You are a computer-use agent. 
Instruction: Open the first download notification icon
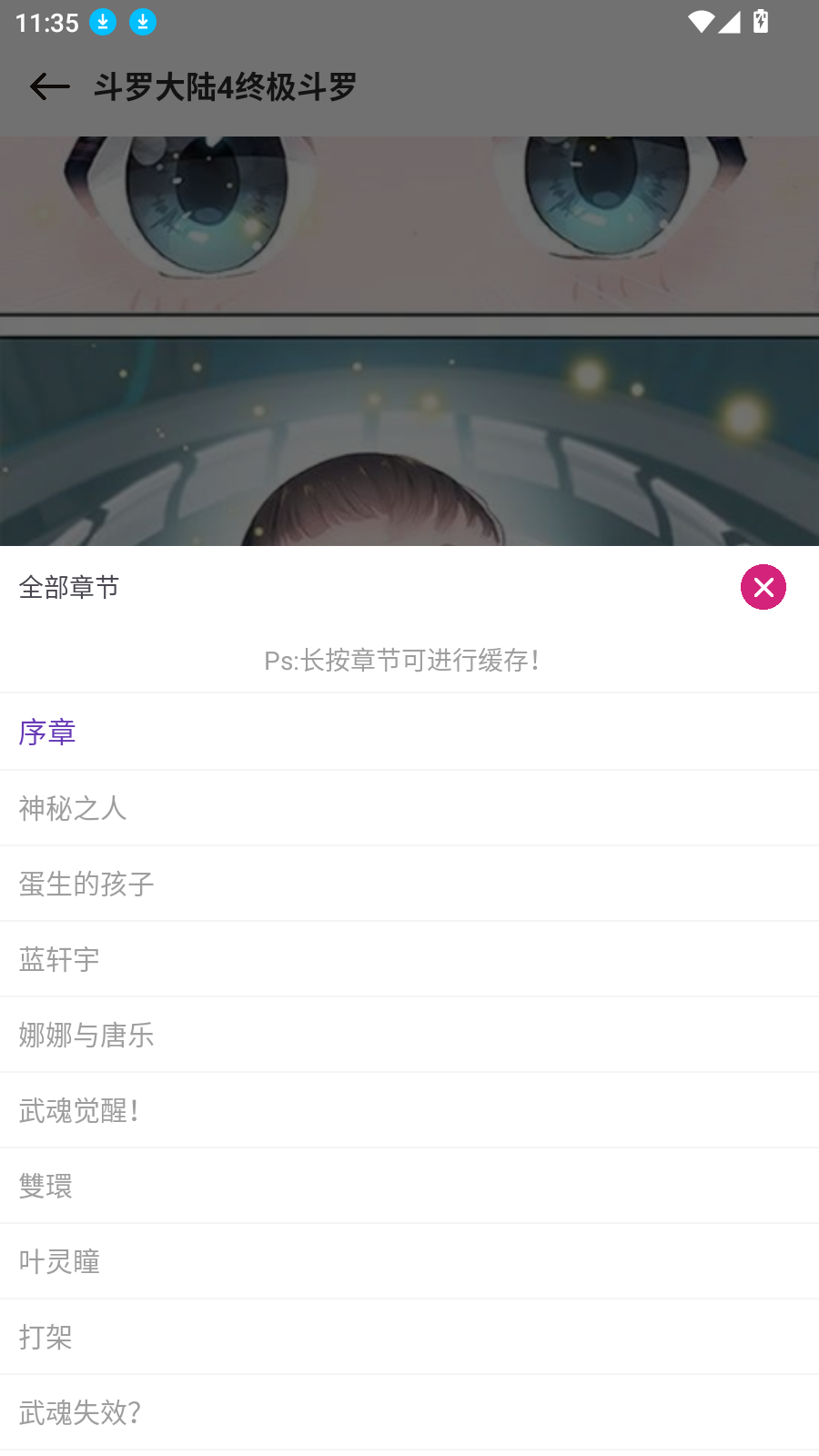(x=103, y=21)
